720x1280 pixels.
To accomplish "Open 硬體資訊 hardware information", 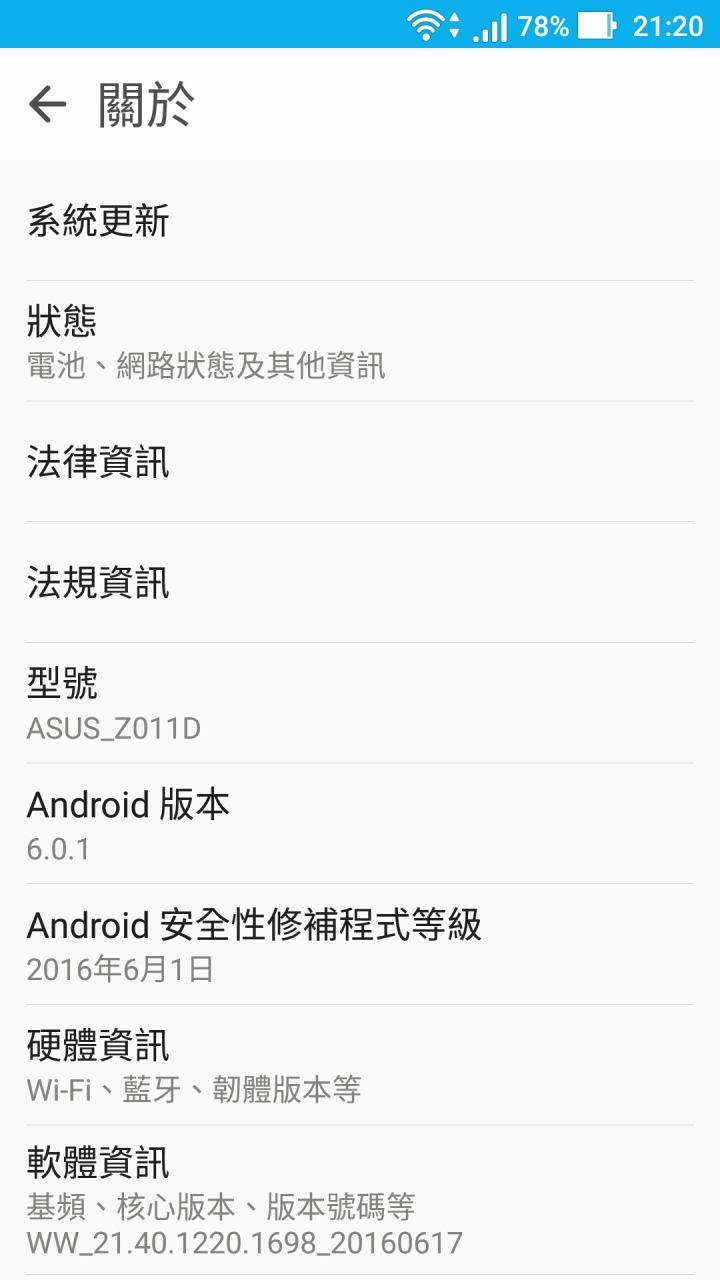I will coord(360,1065).
